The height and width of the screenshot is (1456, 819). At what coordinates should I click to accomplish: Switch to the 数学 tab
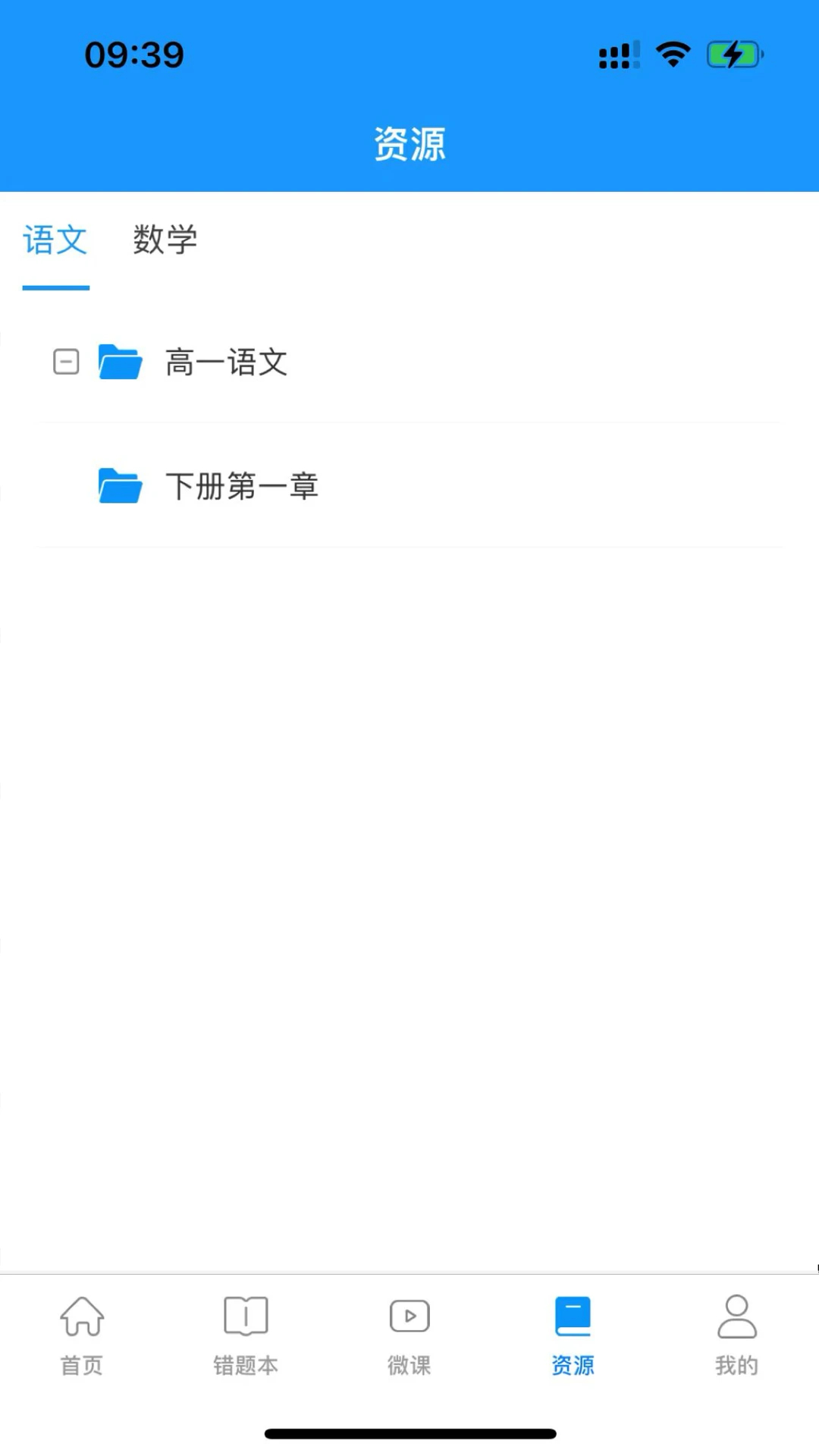click(x=164, y=240)
